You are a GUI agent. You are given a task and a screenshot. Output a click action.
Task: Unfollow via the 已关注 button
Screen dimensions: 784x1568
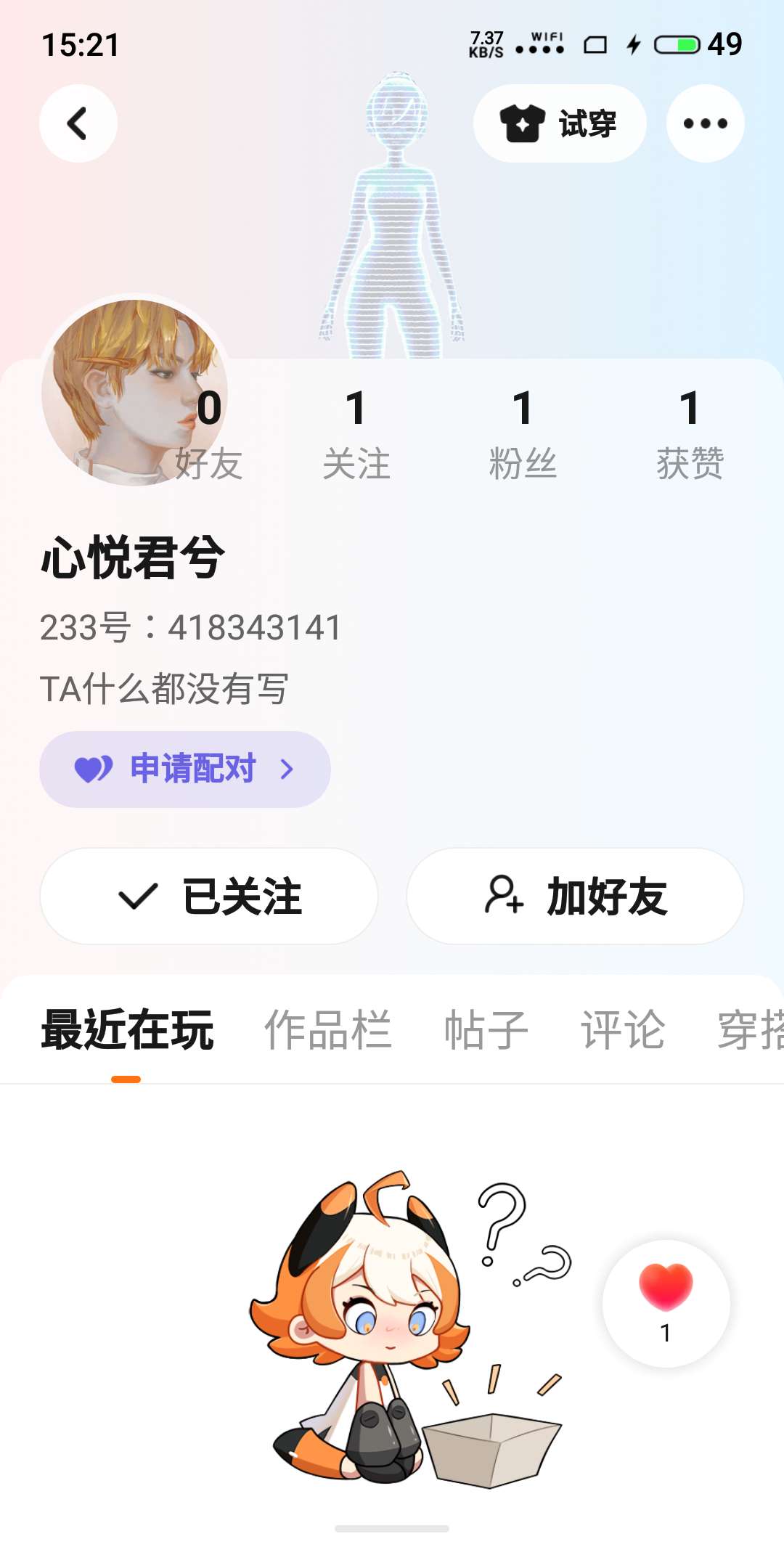tap(209, 896)
